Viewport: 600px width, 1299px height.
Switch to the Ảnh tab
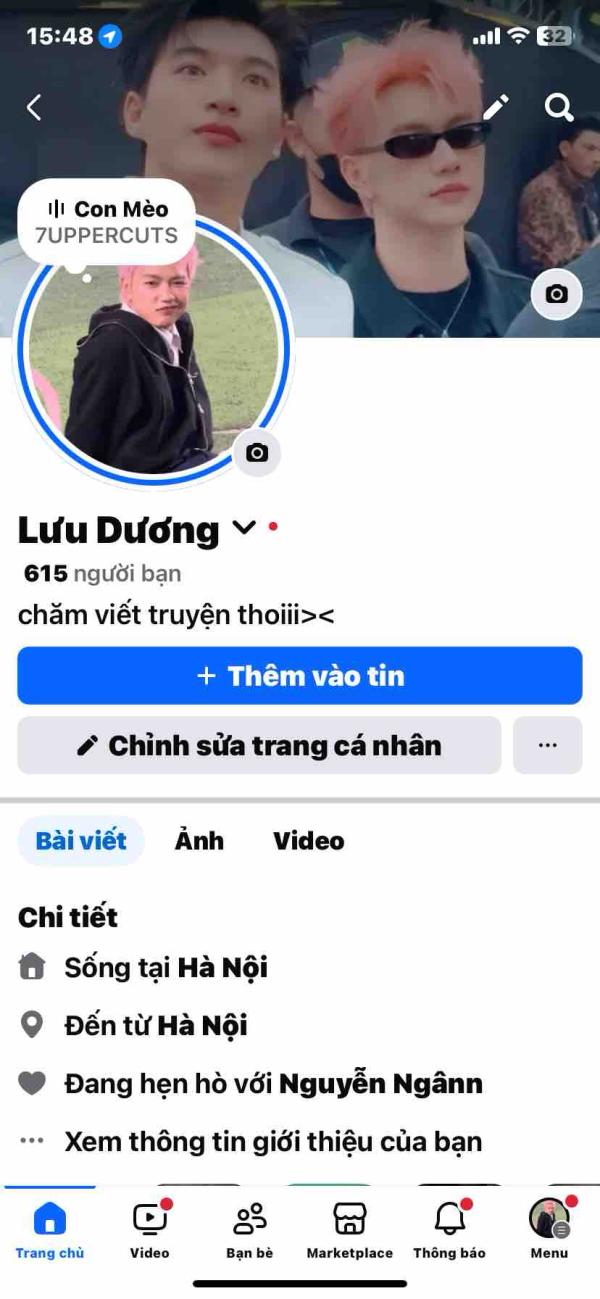click(199, 841)
